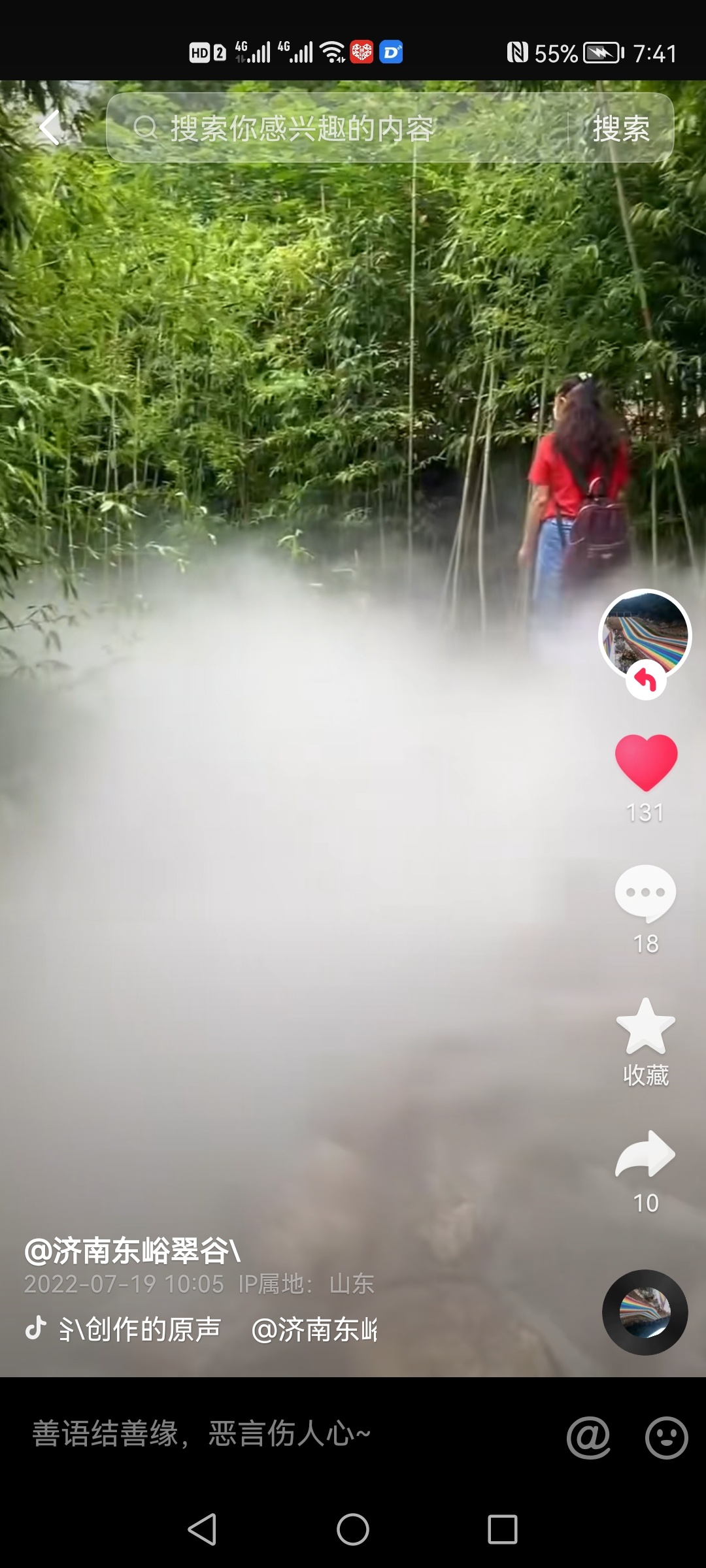Open the emoji picker in comment bar
Screen dimensions: 706x1568
(666, 1437)
